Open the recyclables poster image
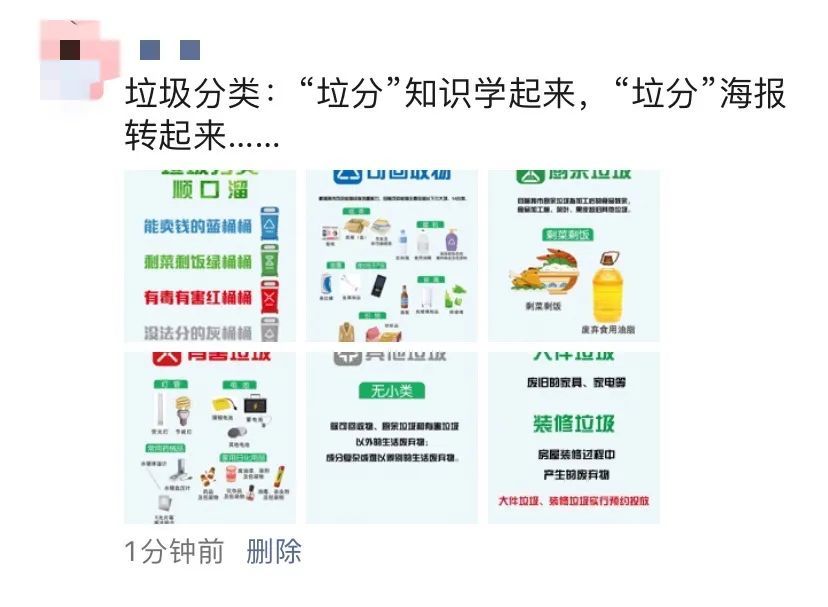Screen dimensions: 828x607 pyautogui.click(x=392, y=256)
